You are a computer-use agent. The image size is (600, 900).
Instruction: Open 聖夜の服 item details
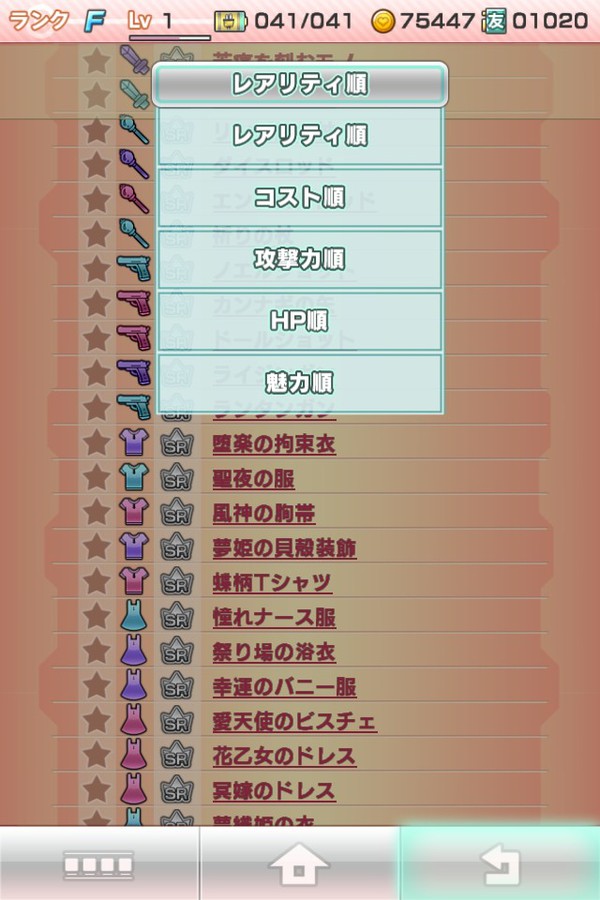pos(253,480)
